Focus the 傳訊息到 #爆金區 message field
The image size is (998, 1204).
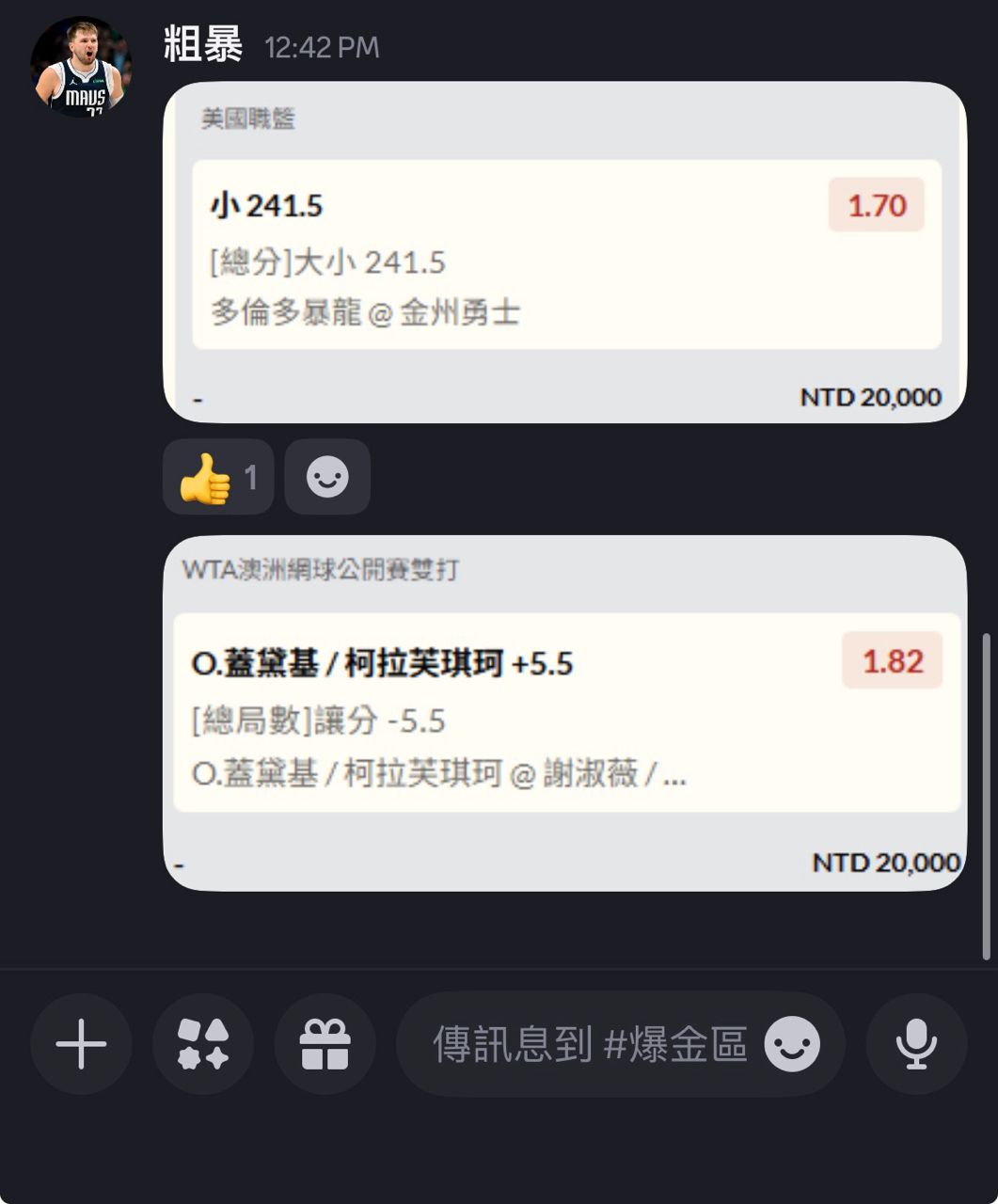(x=588, y=1044)
